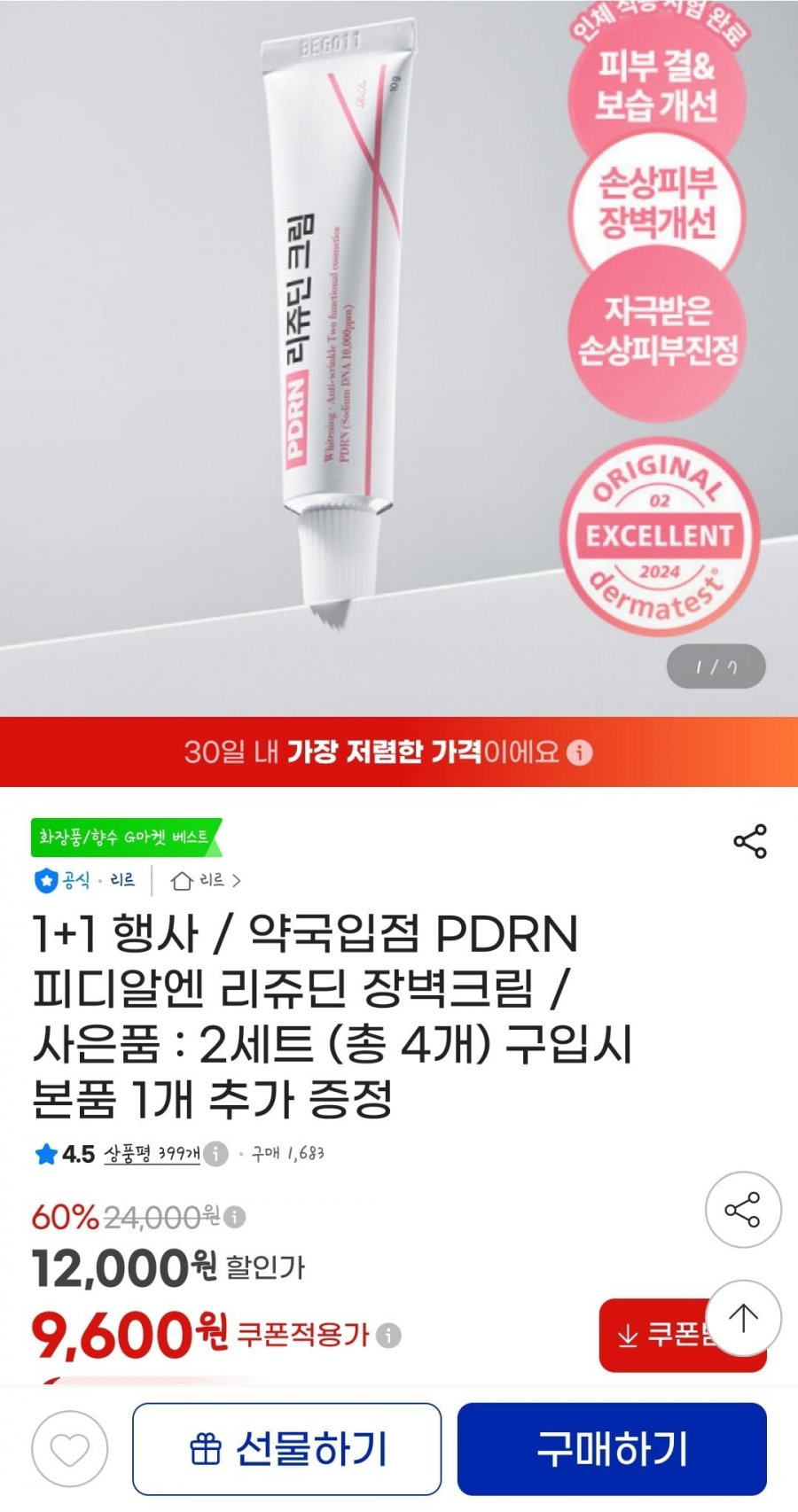Visit the 리르 shop home link
The width and height of the screenshot is (798, 1512).
[x=206, y=880]
